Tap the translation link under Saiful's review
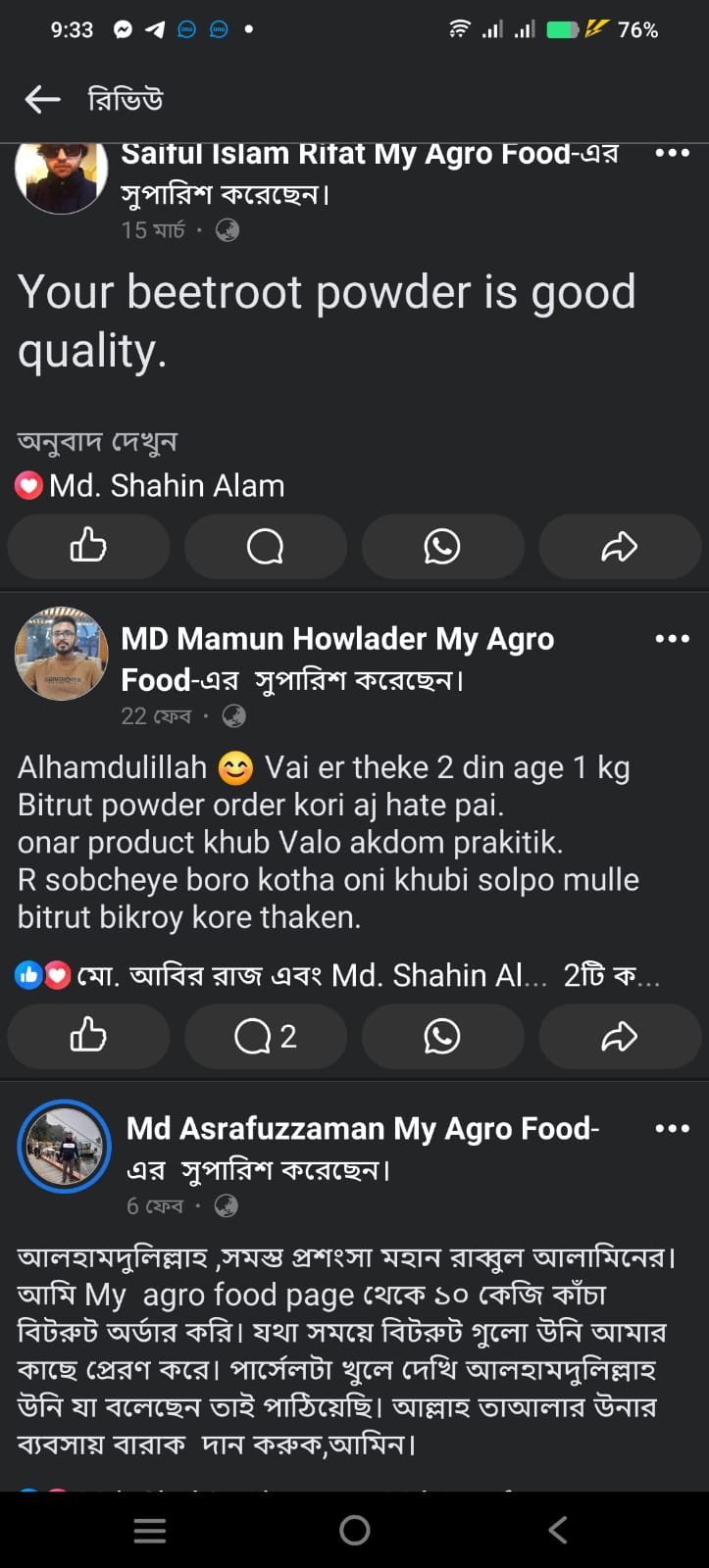Screen dimensions: 709x1568 pyautogui.click(x=96, y=442)
